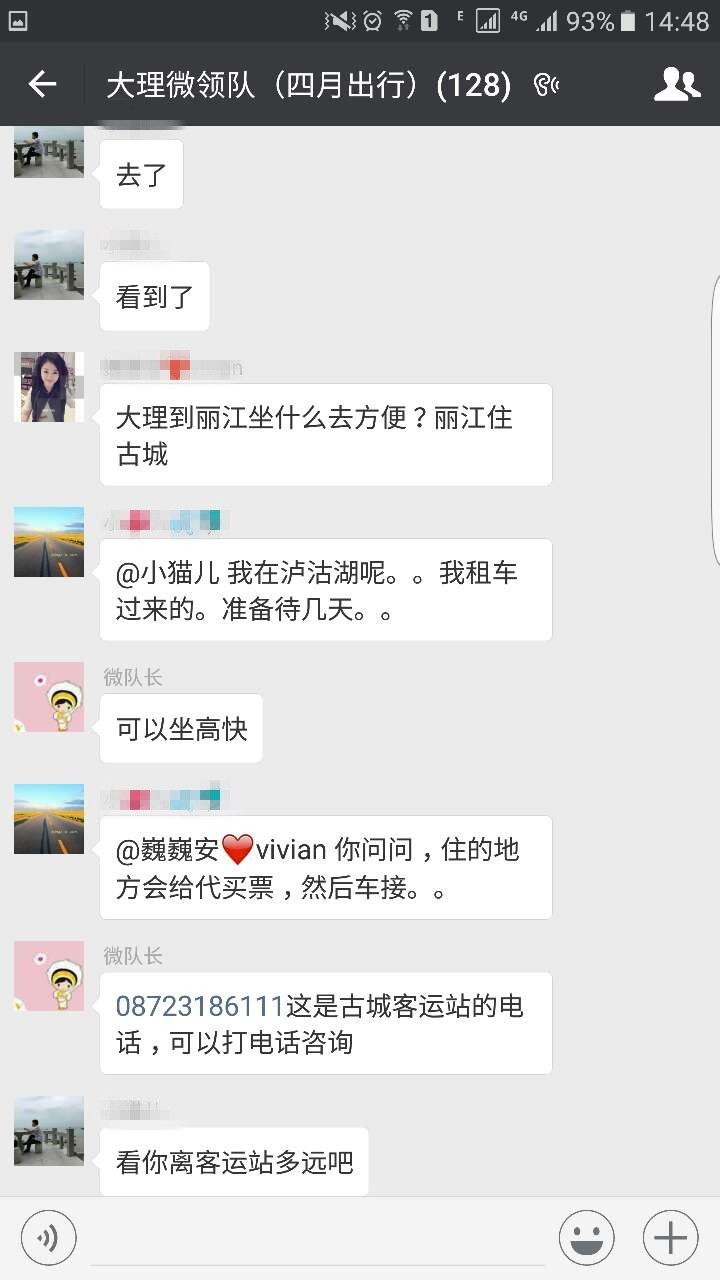Viewport: 720px width, 1280px height.
Task: Open 微队长 avatar beside 可以坐高快
Action: coord(49,697)
